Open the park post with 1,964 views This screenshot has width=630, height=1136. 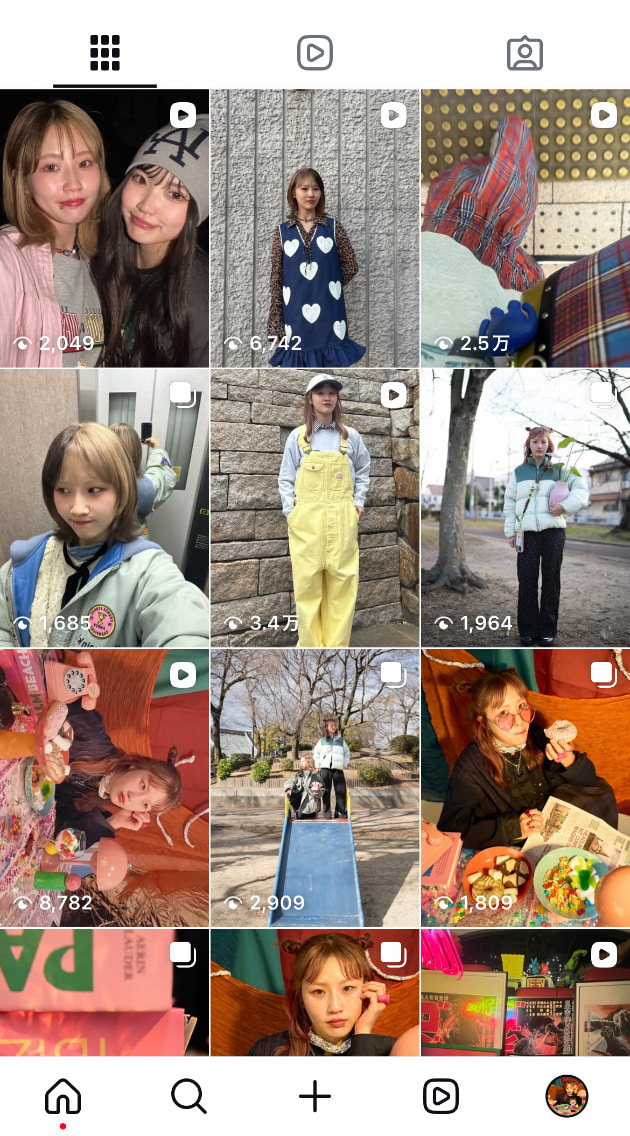coord(525,507)
